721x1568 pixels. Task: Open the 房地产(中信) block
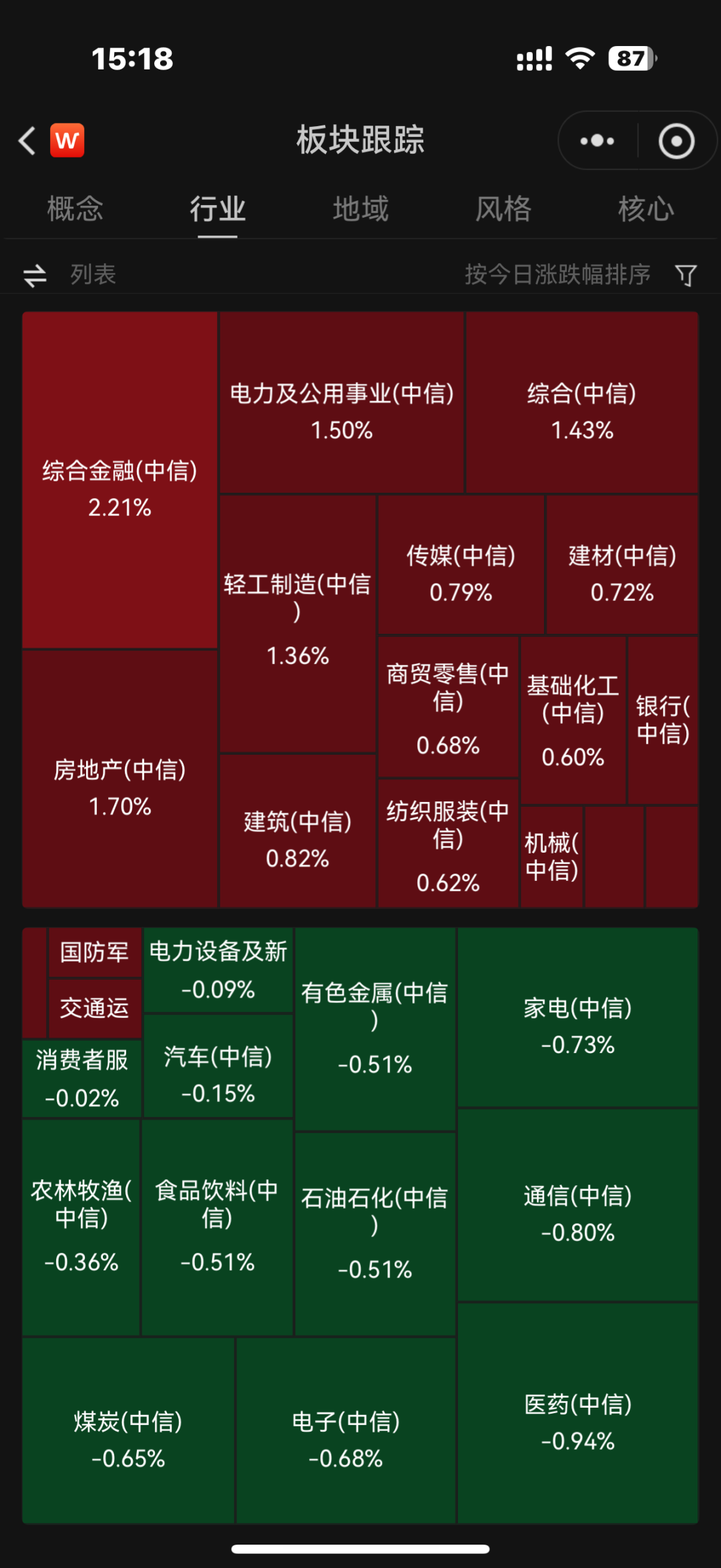[x=120, y=779]
